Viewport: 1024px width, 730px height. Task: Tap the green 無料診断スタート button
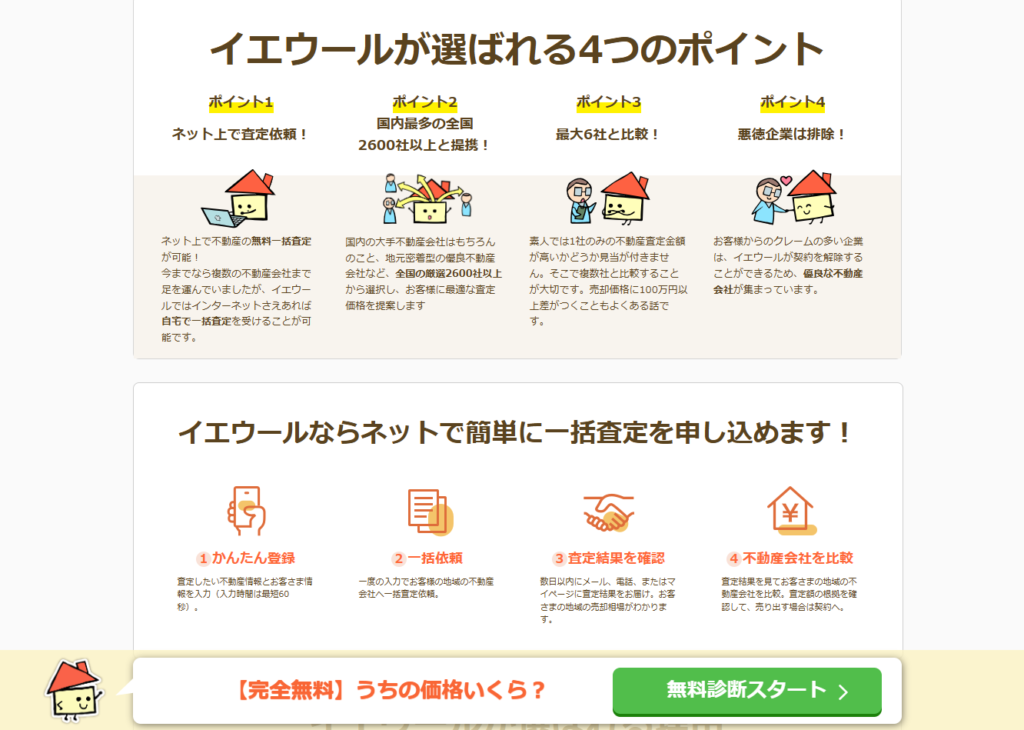click(x=746, y=690)
